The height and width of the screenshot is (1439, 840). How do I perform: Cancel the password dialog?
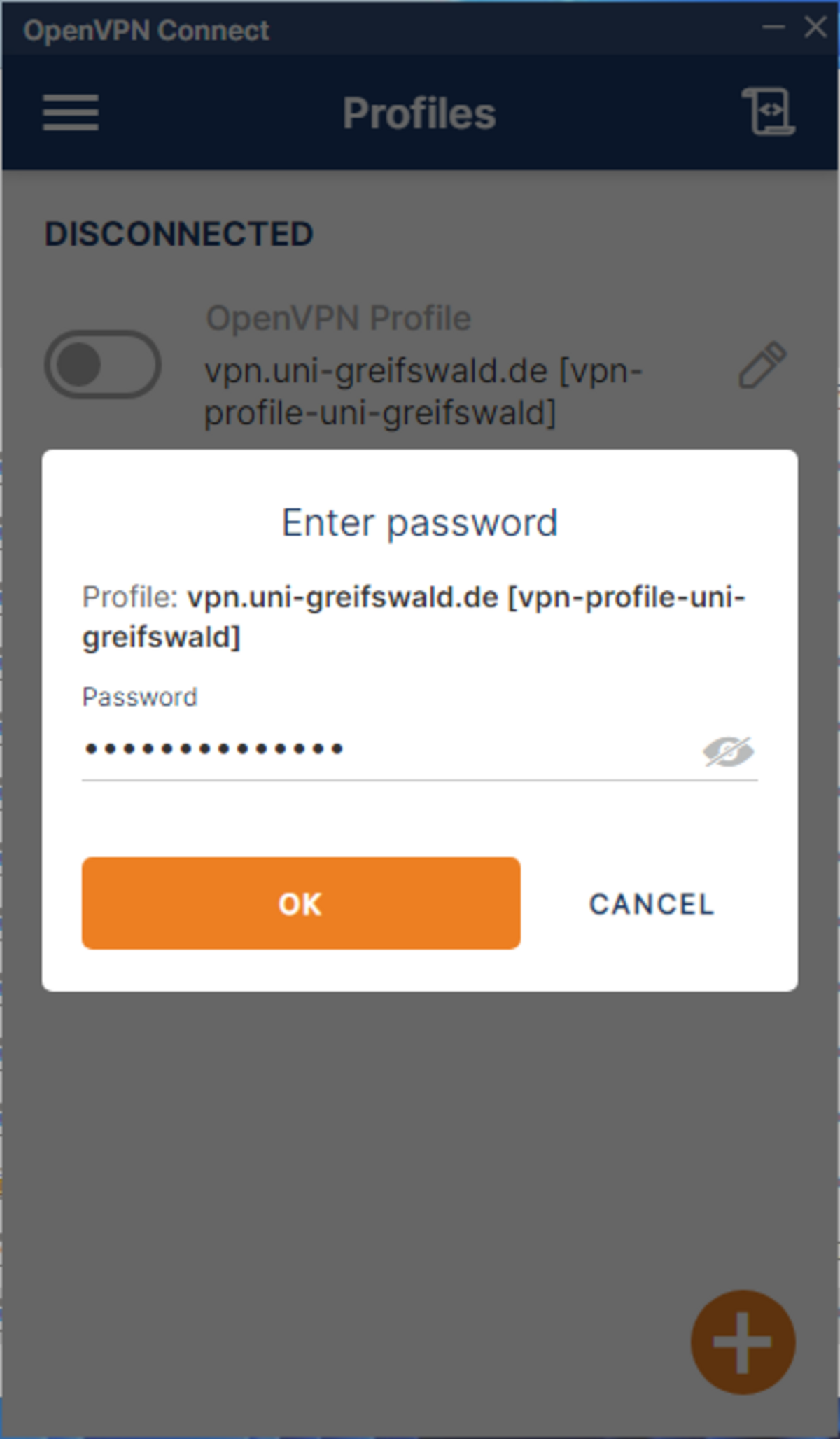coord(651,904)
